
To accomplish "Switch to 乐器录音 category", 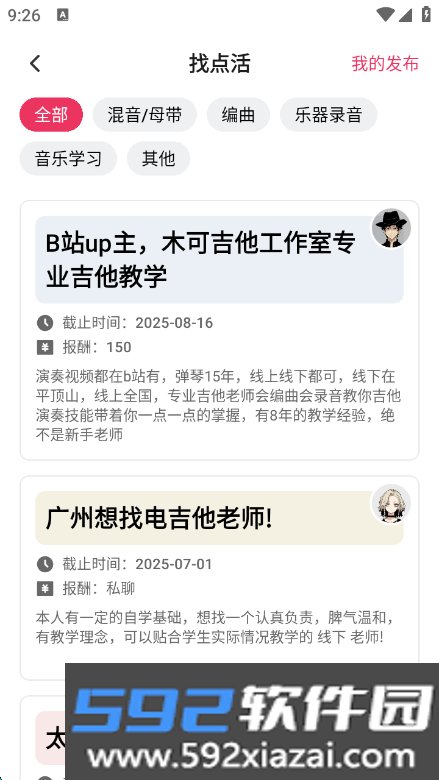I will click(x=328, y=115).
